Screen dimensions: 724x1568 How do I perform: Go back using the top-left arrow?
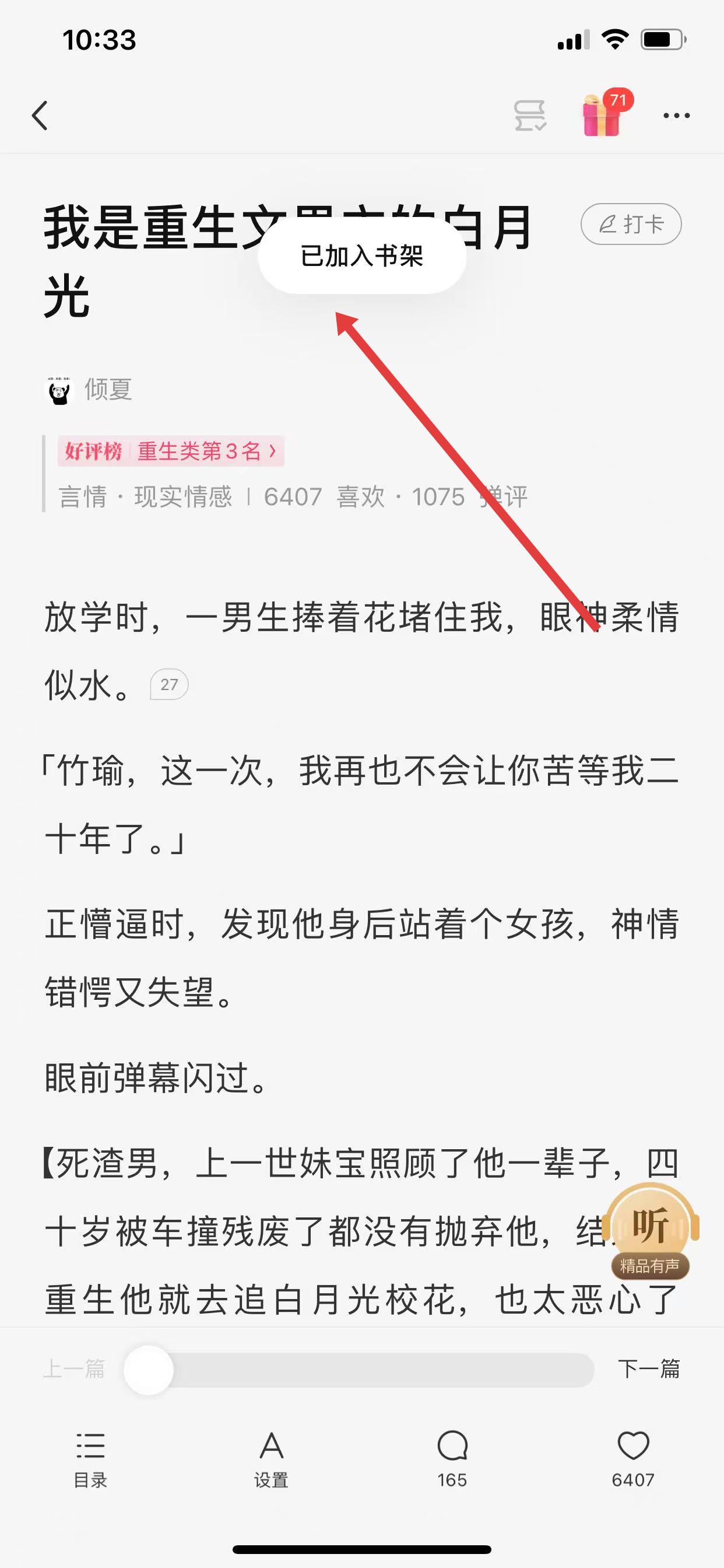pos(40,115)
